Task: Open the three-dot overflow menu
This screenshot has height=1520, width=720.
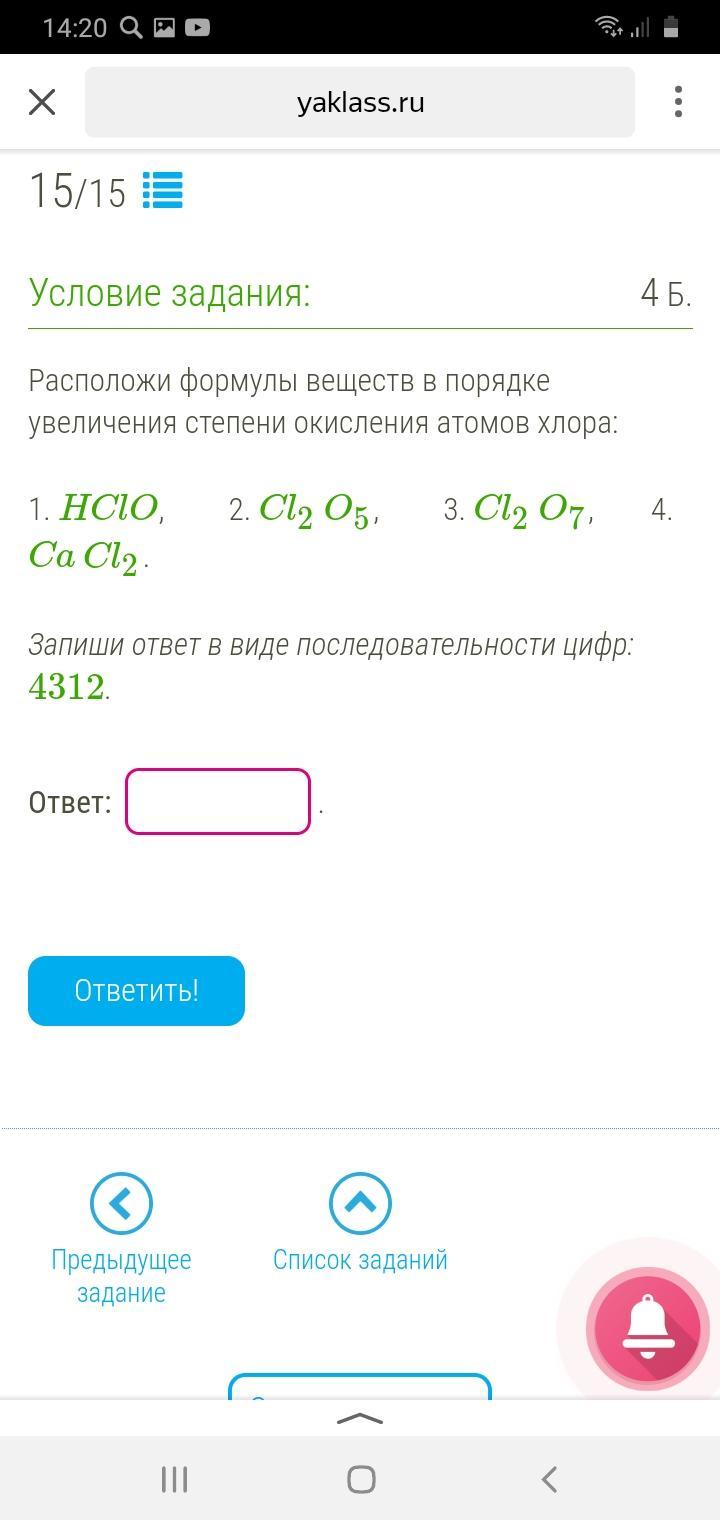Action: 678,102
